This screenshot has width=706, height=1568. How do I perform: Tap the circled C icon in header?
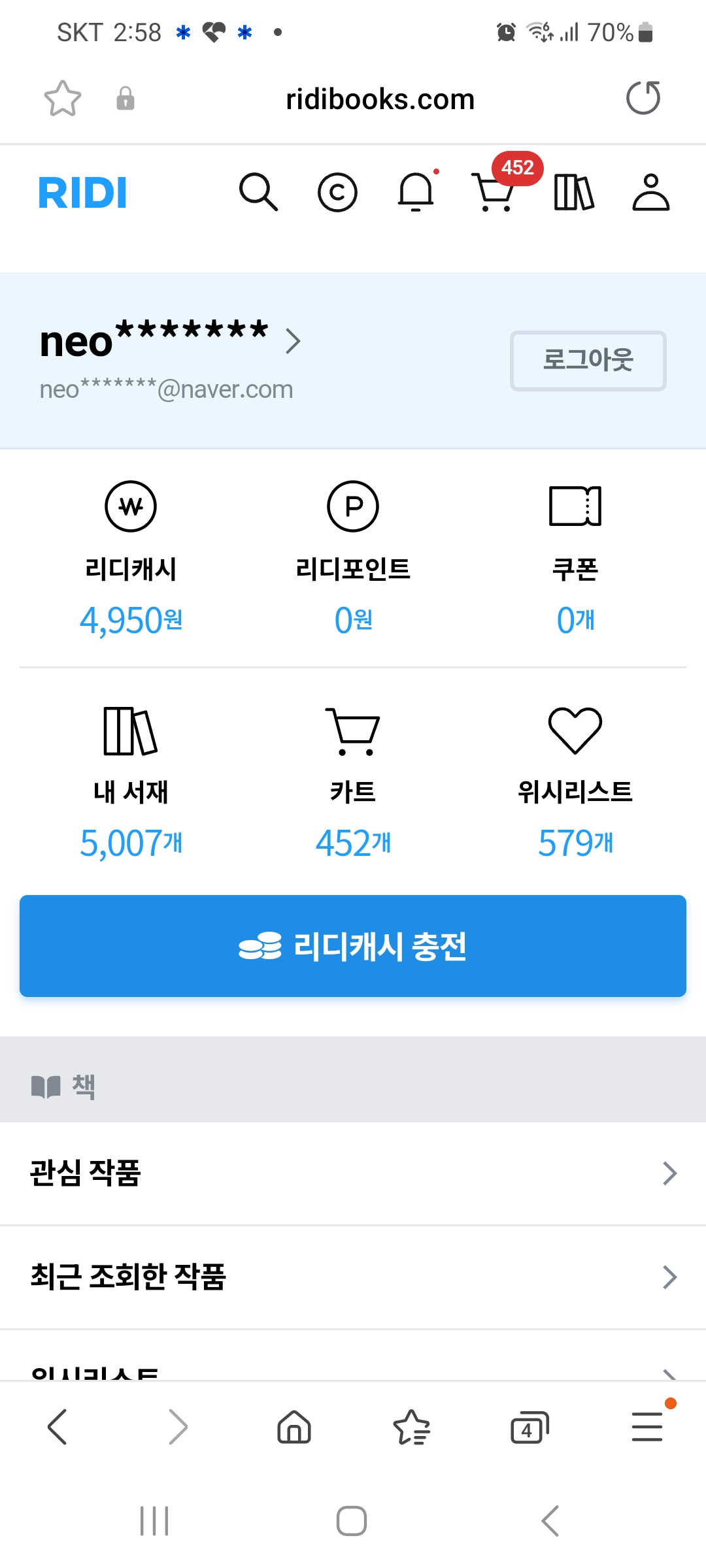(337, 192)
